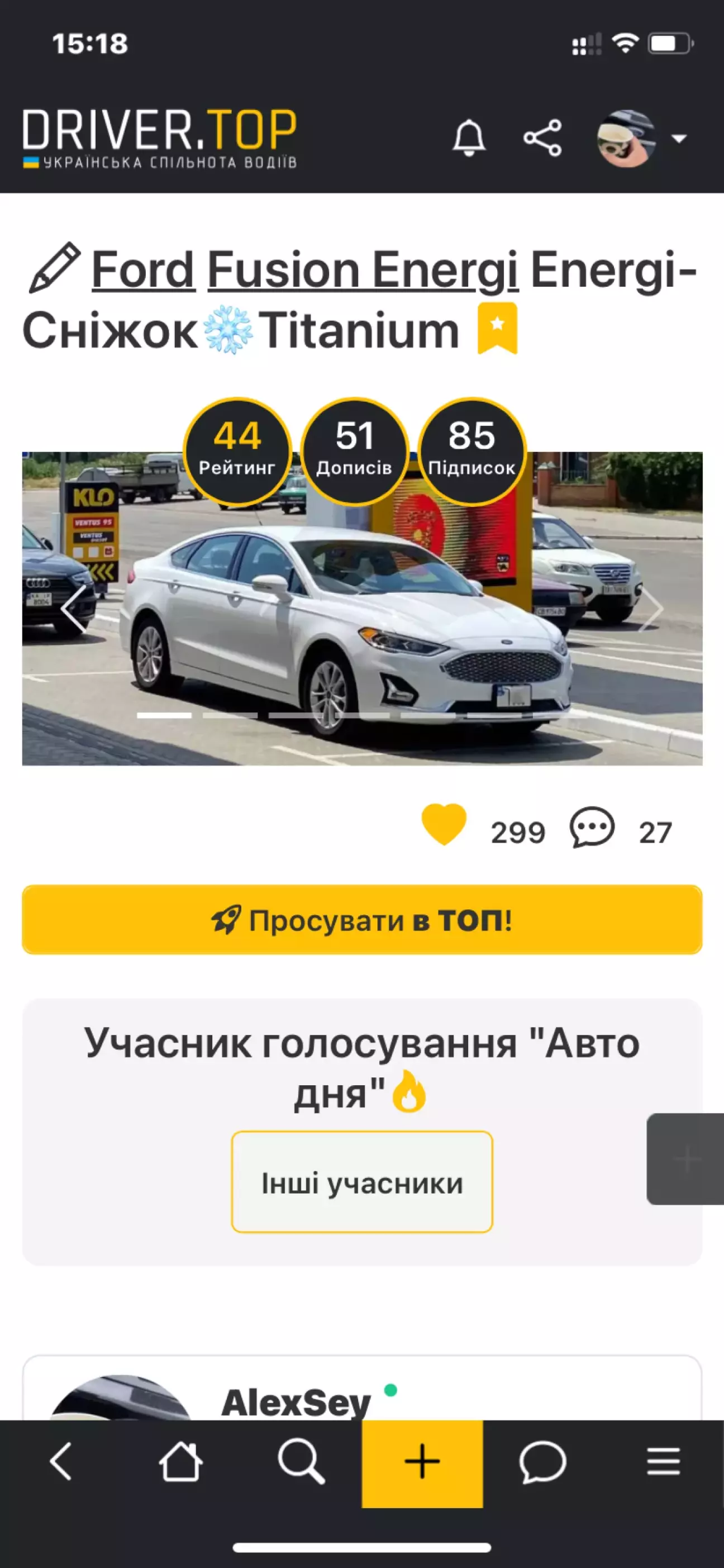Image resolution: width=724 pixels, height=1568 pixels.
Task: Like the car with heart icon
Action: coord(444,825)
